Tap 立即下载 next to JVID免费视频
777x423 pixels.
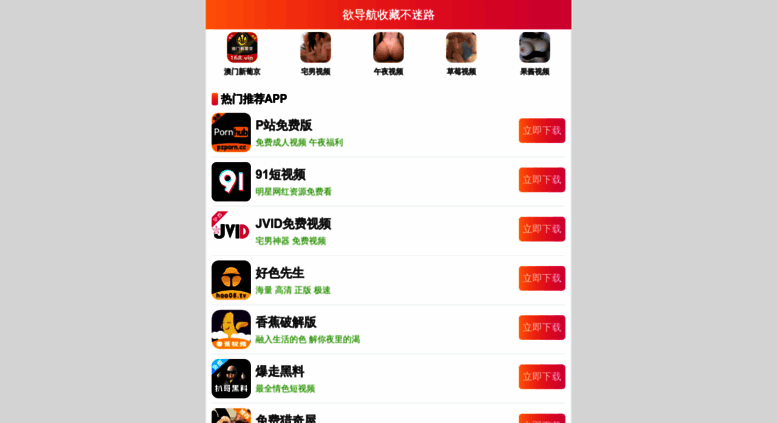click(x=541, y=229)
